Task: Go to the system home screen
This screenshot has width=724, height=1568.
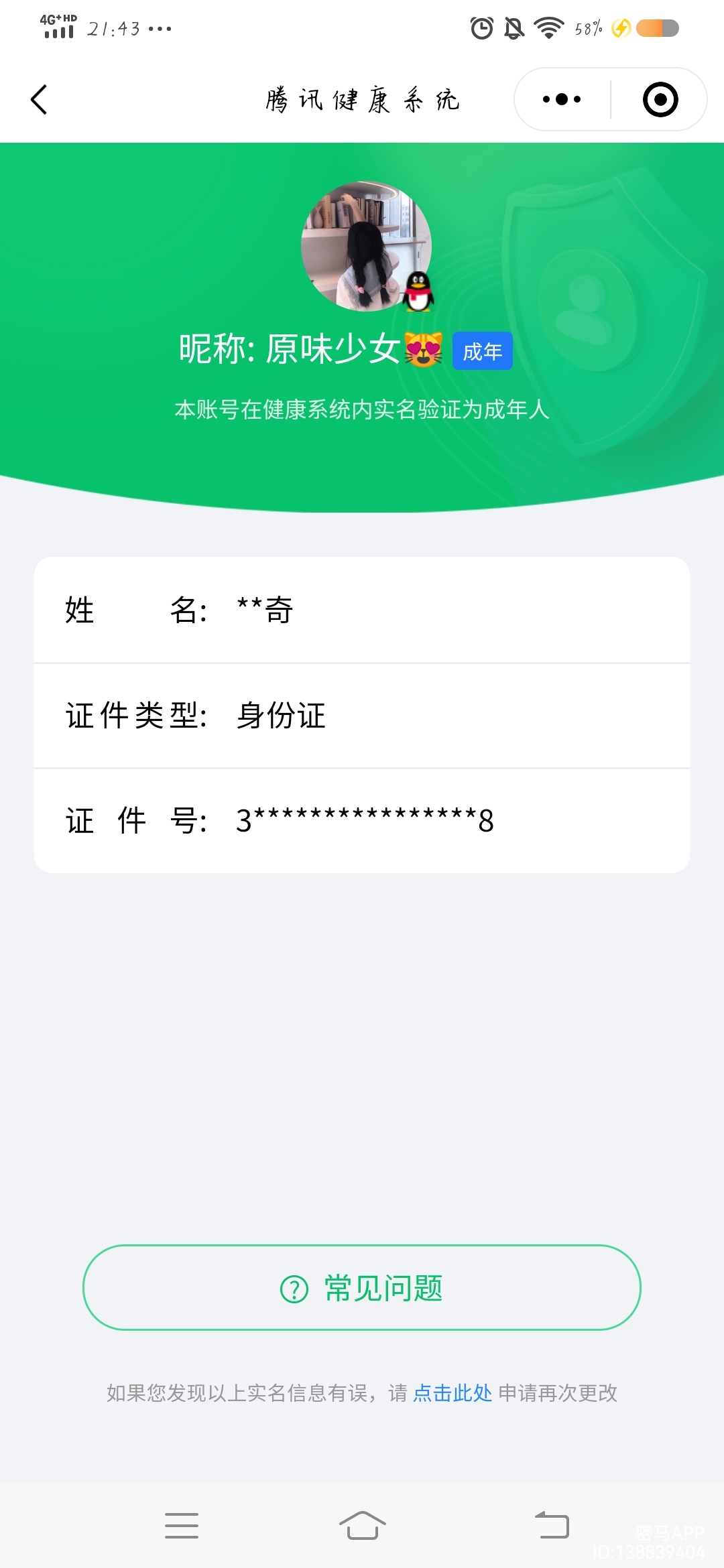Action: [362, 1526]
